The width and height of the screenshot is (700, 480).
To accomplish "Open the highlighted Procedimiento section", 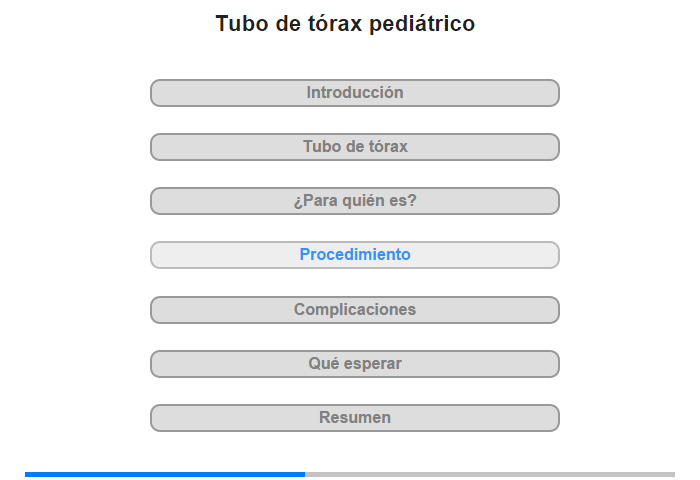I will click(355, 255).
